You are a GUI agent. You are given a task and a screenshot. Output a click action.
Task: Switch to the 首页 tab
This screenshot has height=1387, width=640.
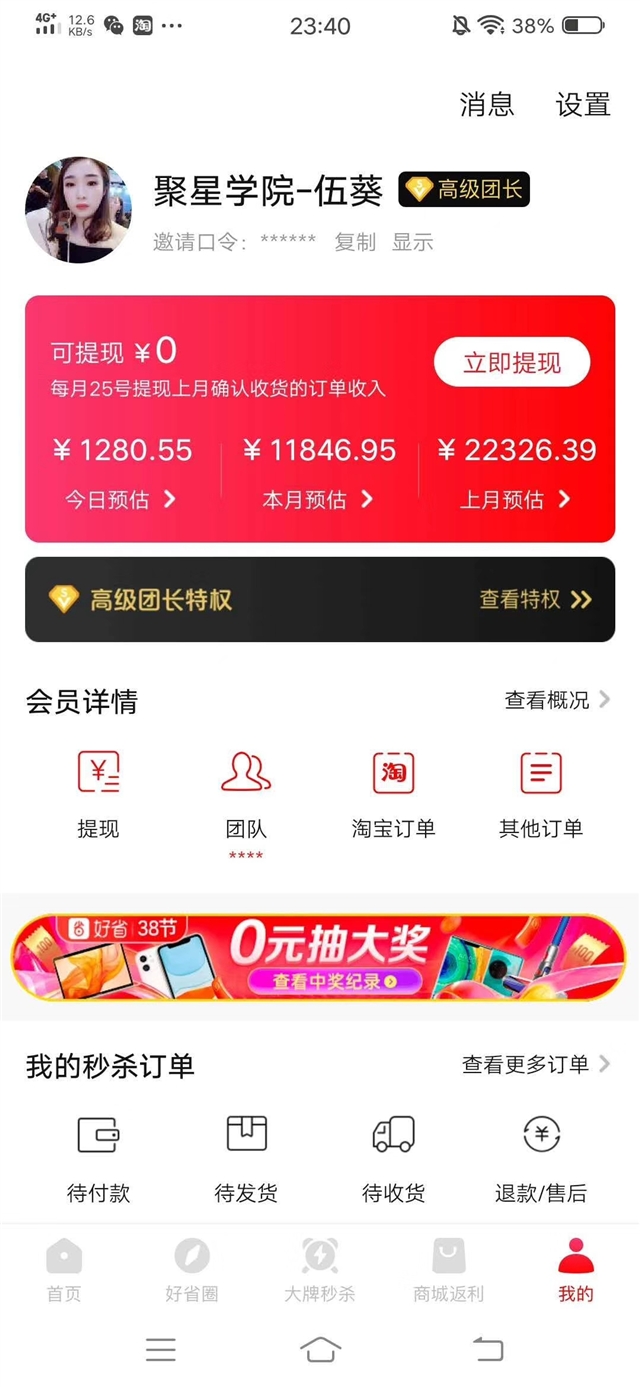click(x=64, y=1270)
